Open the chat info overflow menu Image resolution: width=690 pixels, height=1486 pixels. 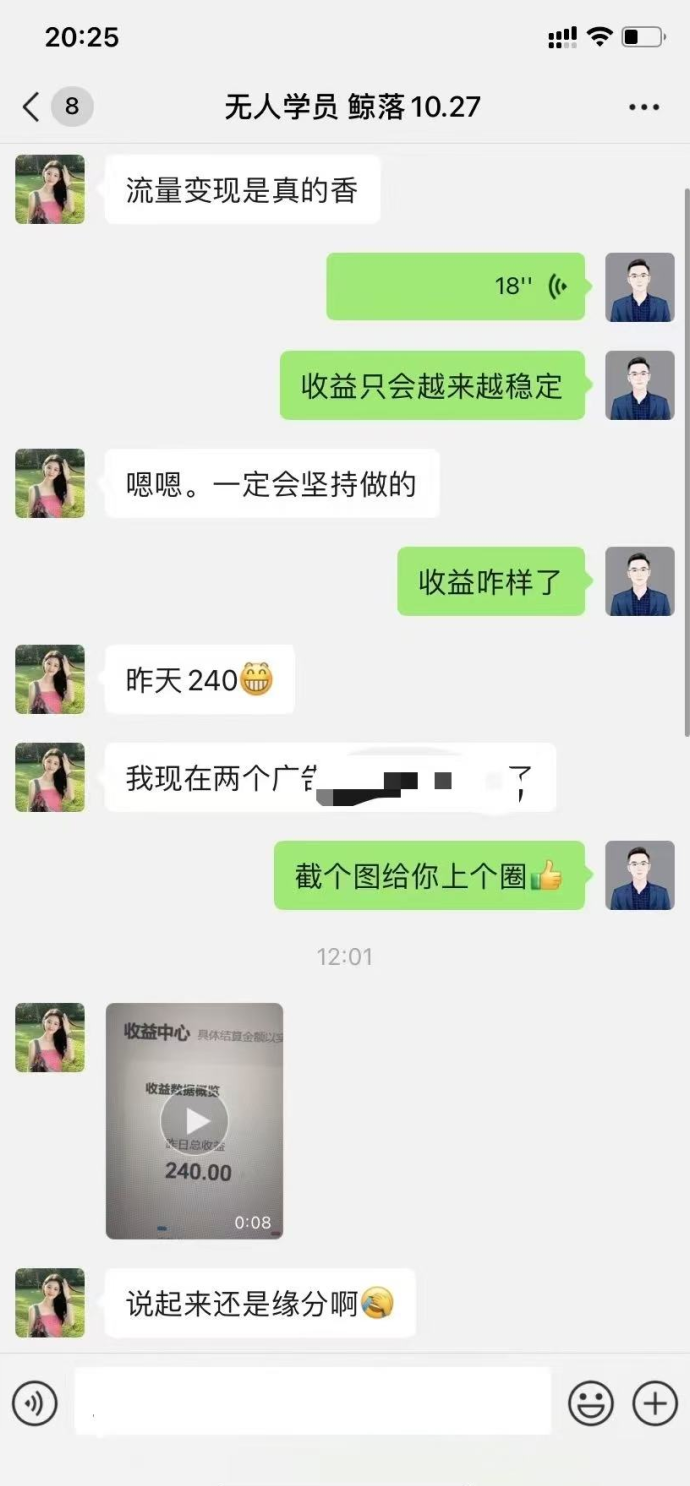pos(644,107)
